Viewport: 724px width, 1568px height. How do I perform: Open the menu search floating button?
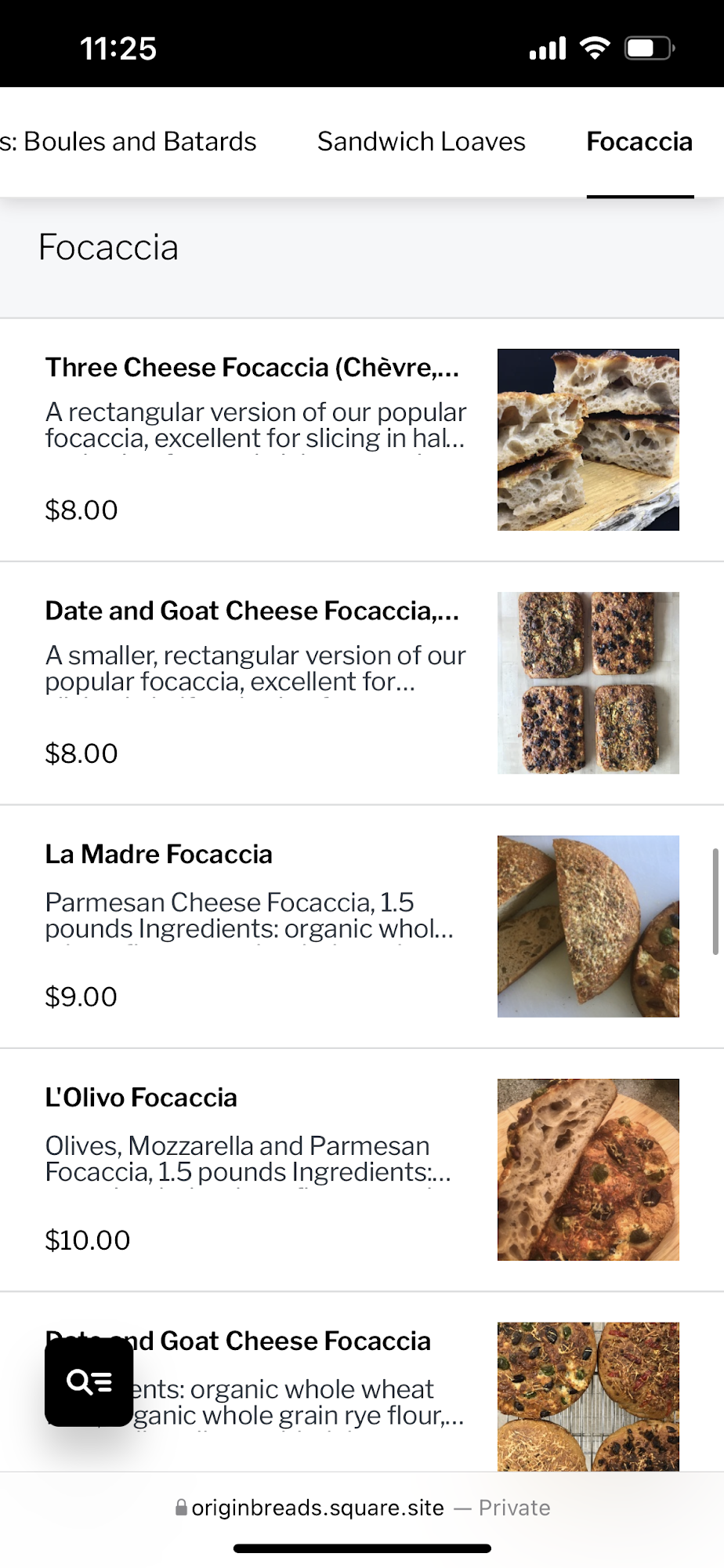(89, 1381)
